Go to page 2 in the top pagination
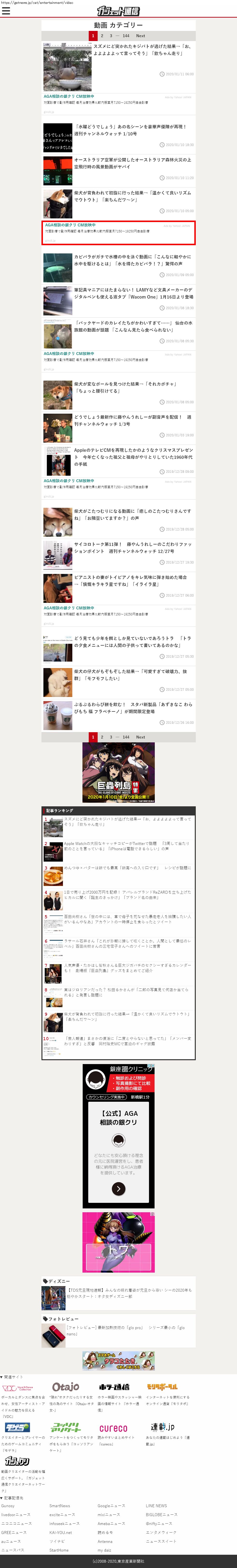Screen dimensions: 237x1568 (102, 36)
